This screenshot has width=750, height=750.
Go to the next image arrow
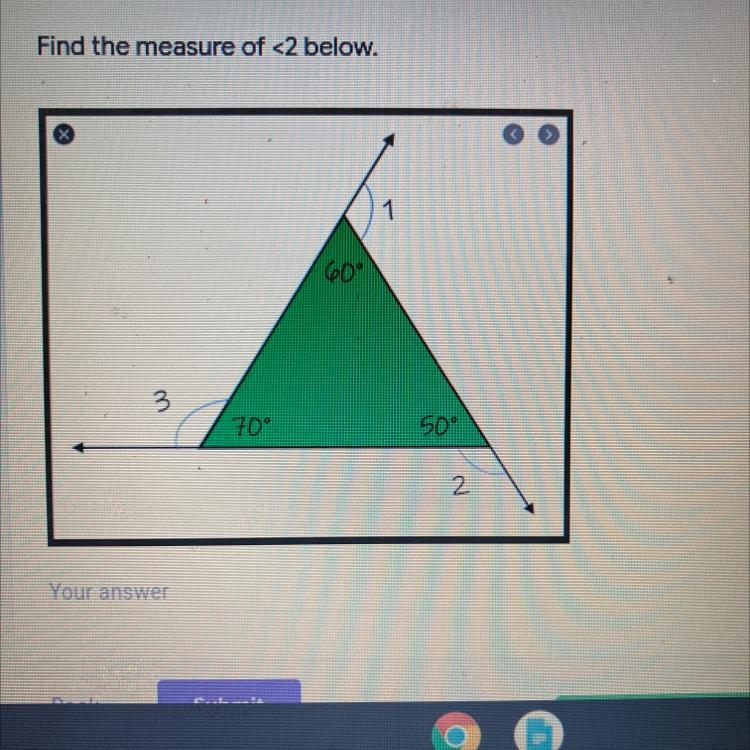[549, 133]
